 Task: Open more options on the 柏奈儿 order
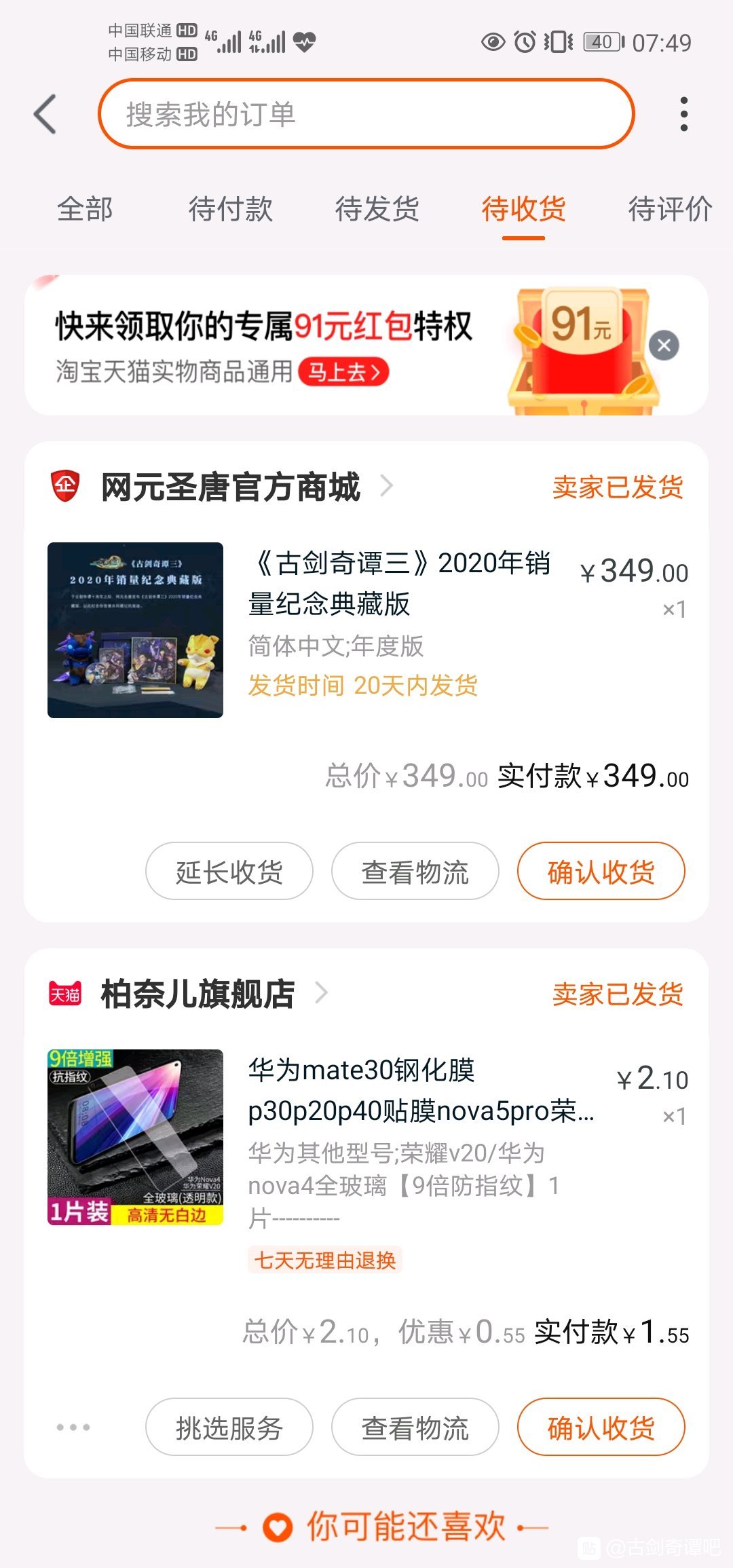tap(73, 1427)
